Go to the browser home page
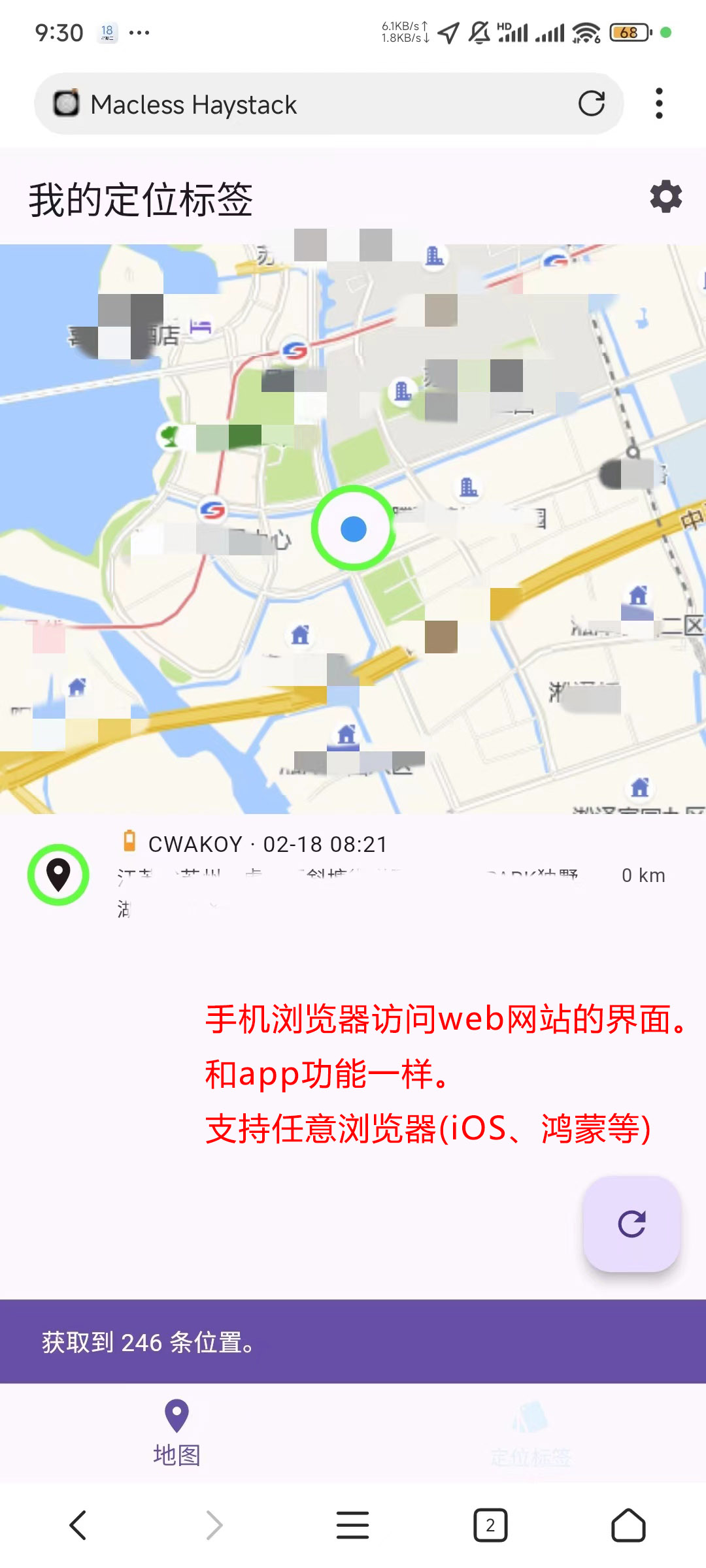The height and width of the screenshot is (1568, 706). point(628,1526)
